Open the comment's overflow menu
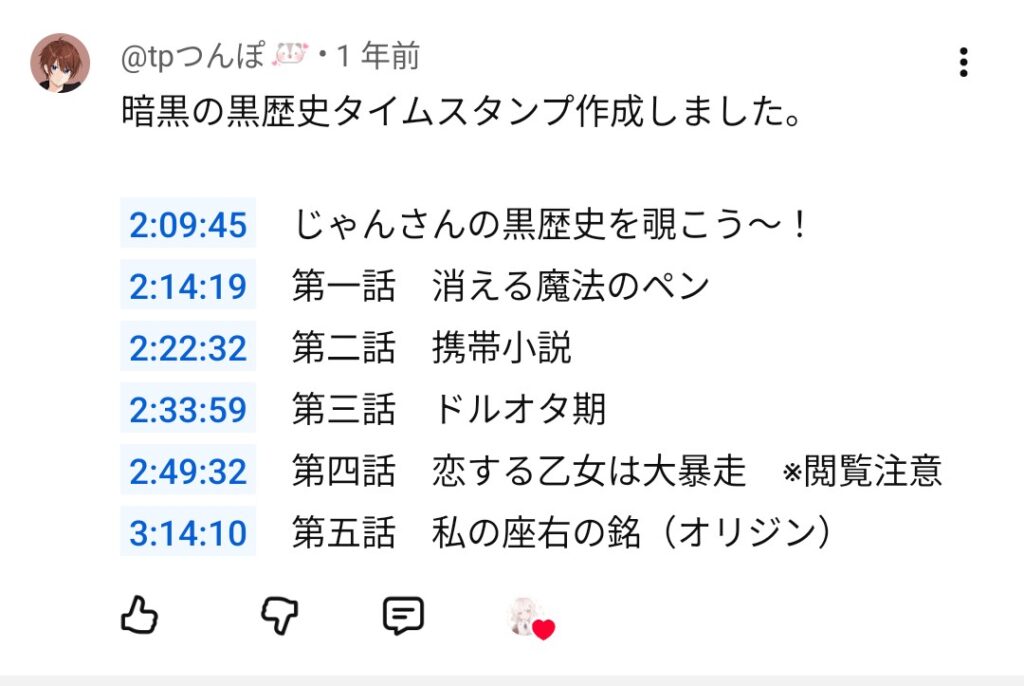Screen dimensions: 1024x686 963,62
